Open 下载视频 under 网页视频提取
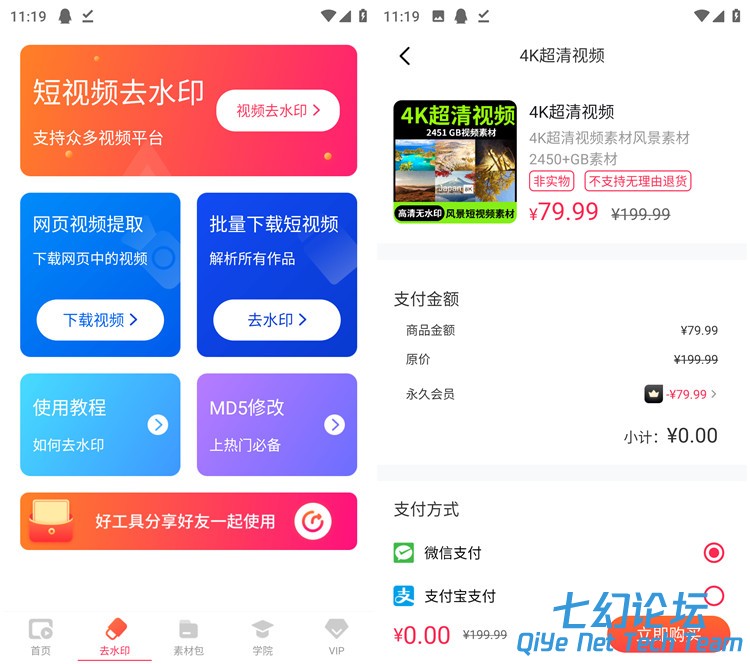The image size is (750, 664). [x=100, y=320]
